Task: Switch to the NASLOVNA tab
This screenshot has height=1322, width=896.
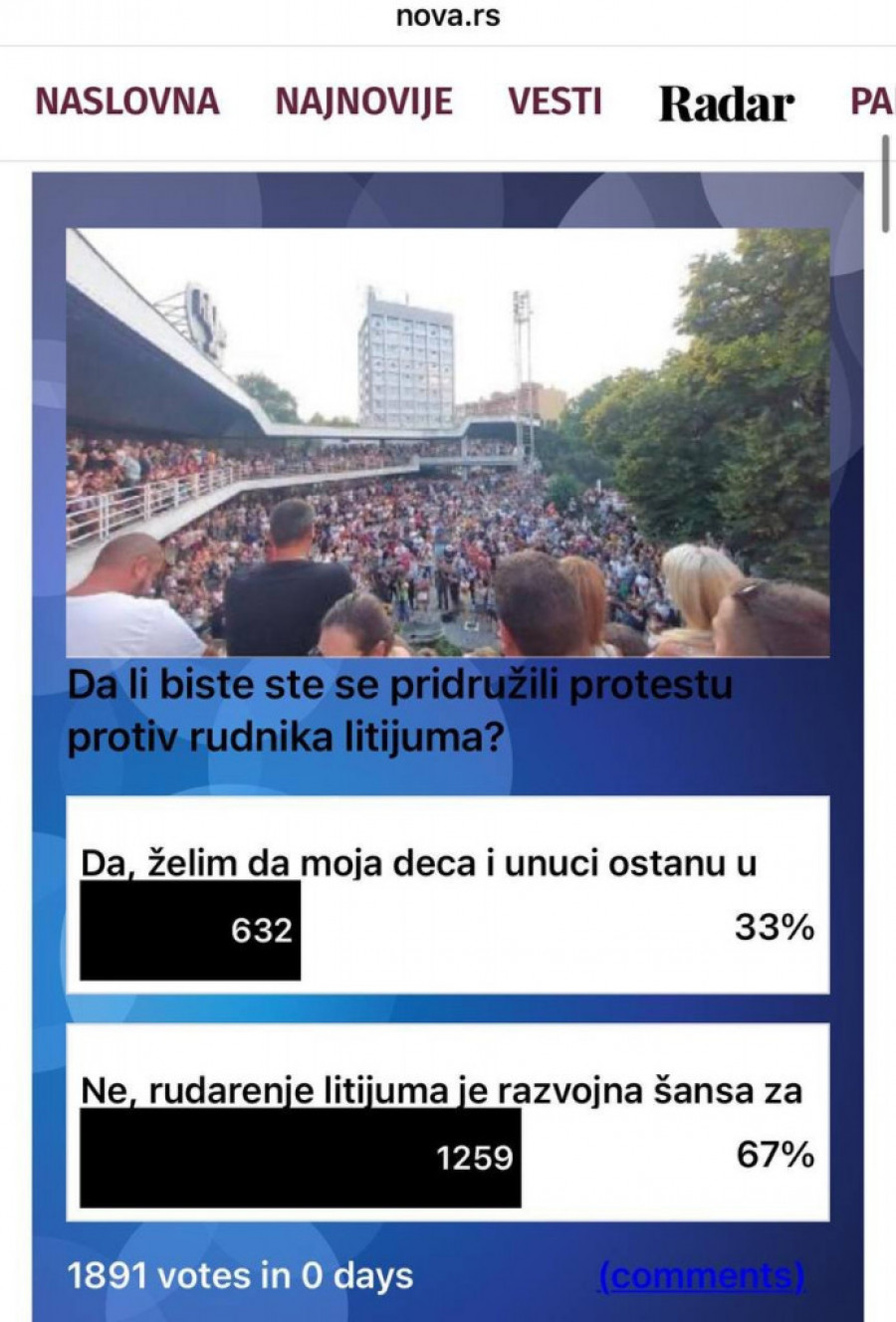Action: tap(126, 102)
